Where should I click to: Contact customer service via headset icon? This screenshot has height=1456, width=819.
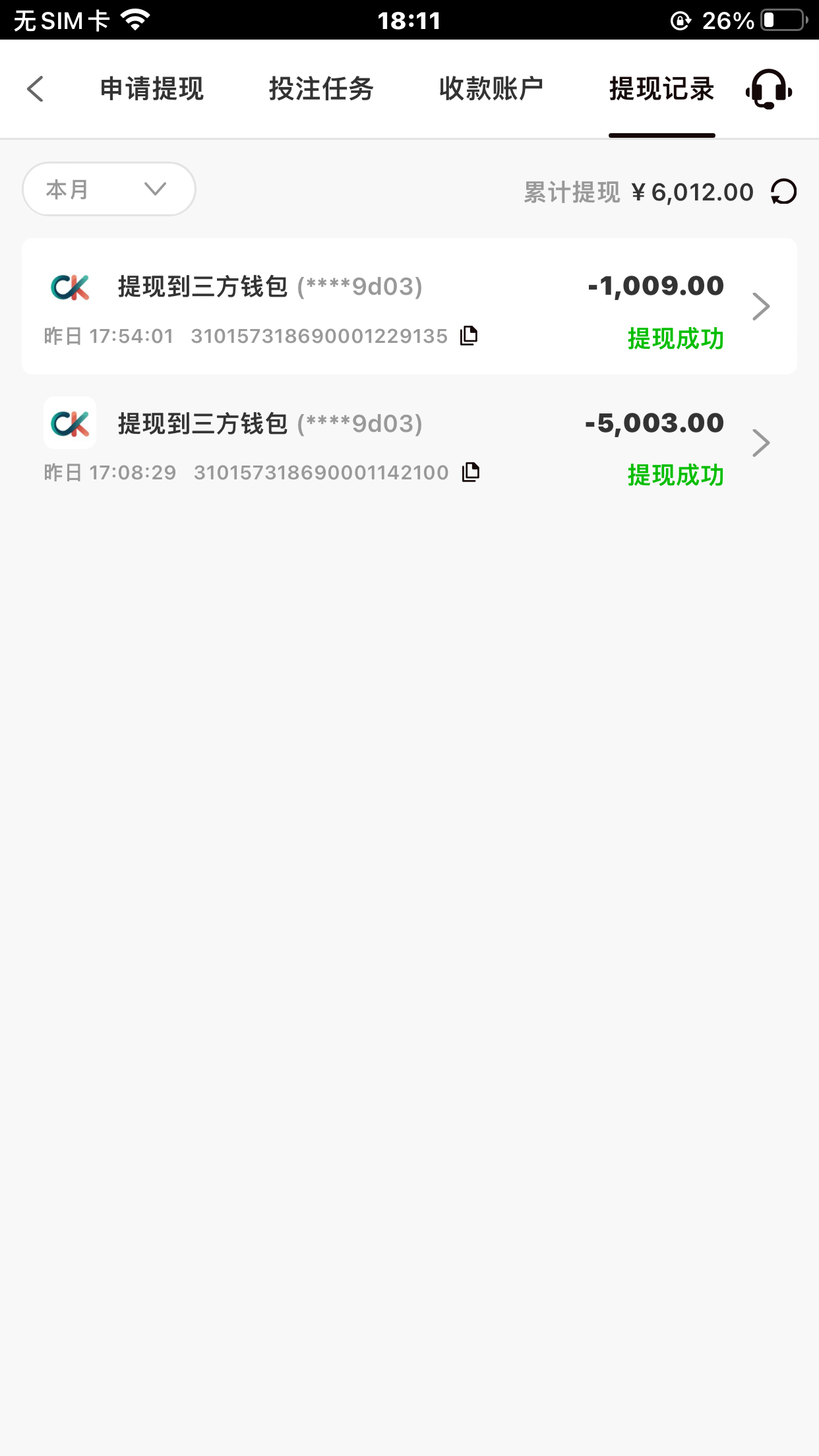pos(769,90)
